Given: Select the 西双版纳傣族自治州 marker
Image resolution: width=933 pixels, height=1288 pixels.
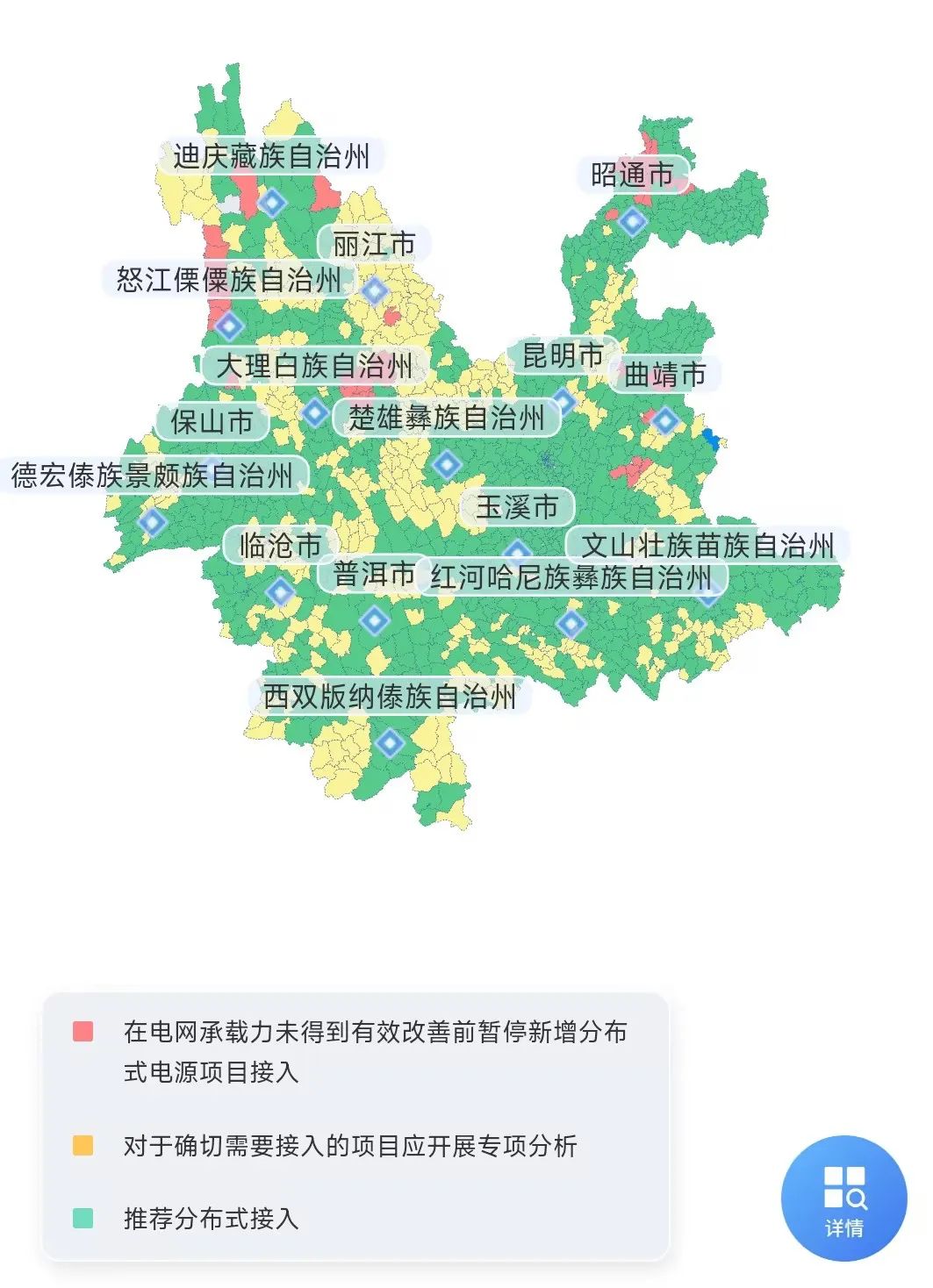Looking at the screenshot, I should [389, 743].
